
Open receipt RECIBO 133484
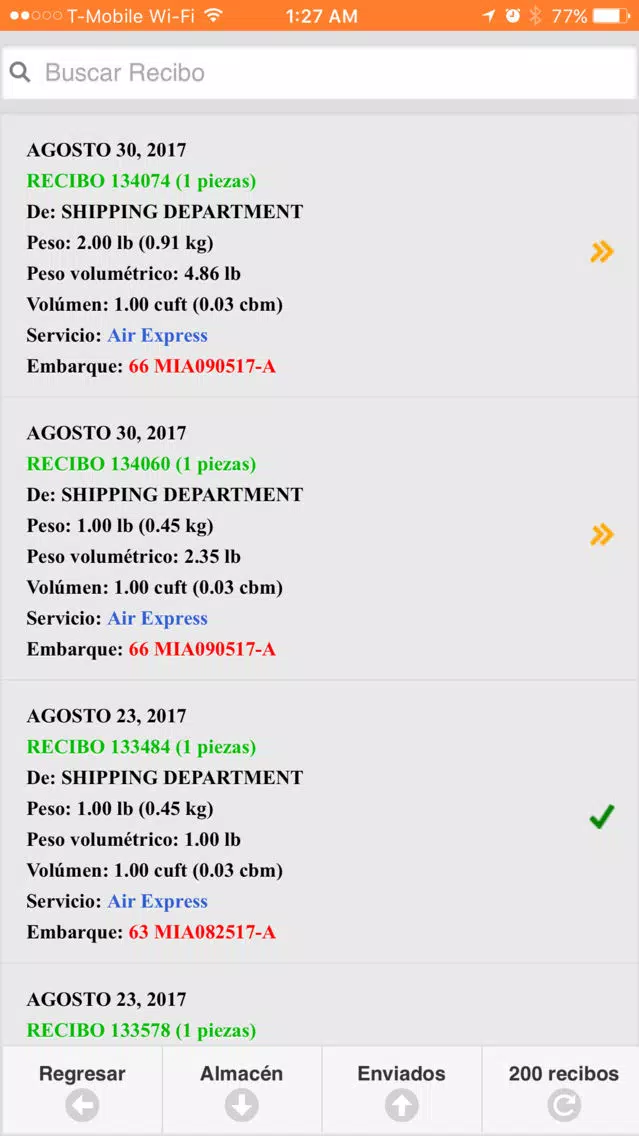(320, 822)
